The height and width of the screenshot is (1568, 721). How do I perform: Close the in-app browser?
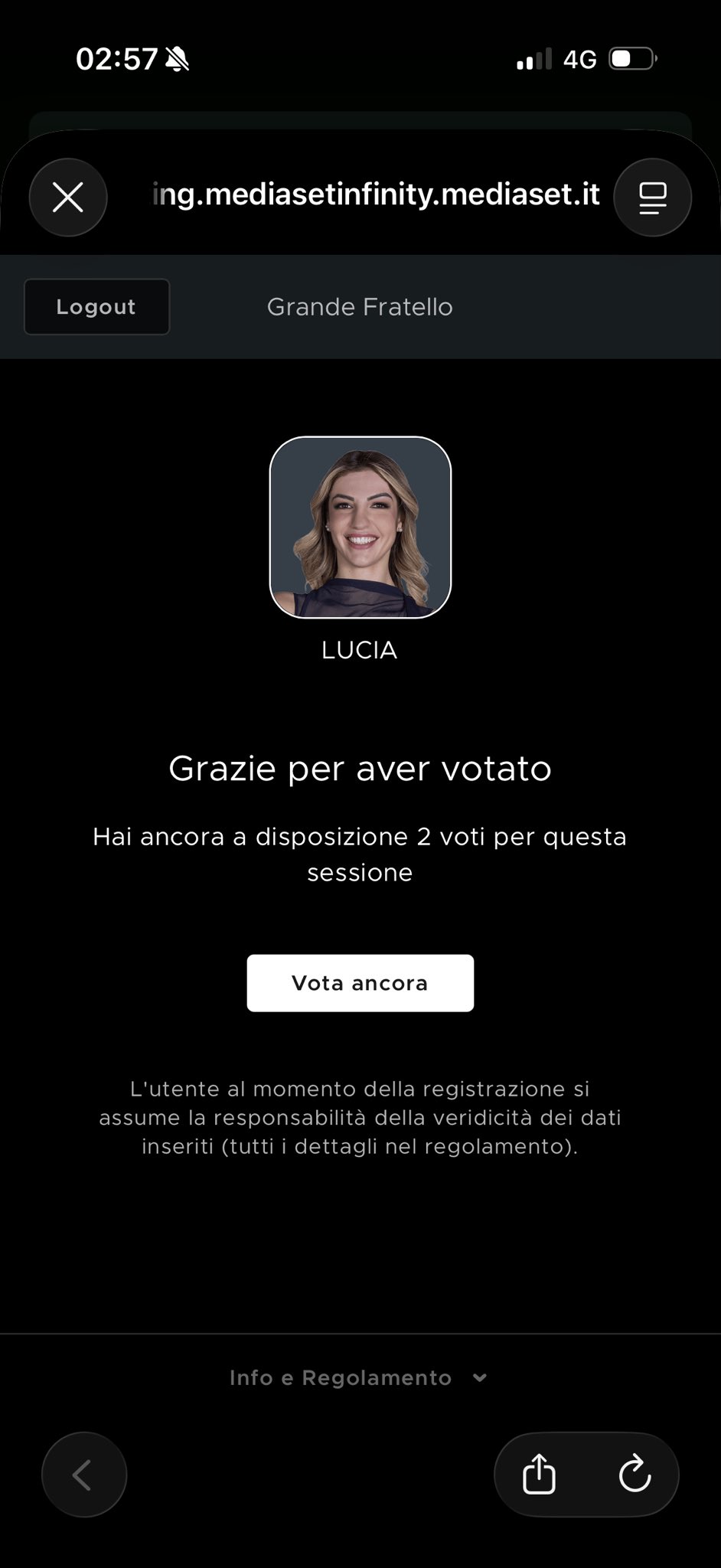(x=68, y=198)
